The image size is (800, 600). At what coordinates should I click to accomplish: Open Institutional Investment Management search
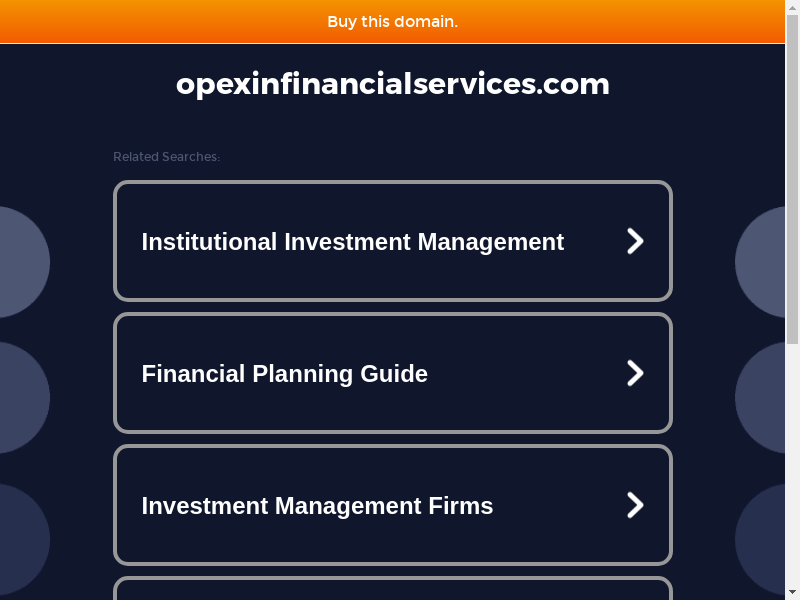coord(392,241)
